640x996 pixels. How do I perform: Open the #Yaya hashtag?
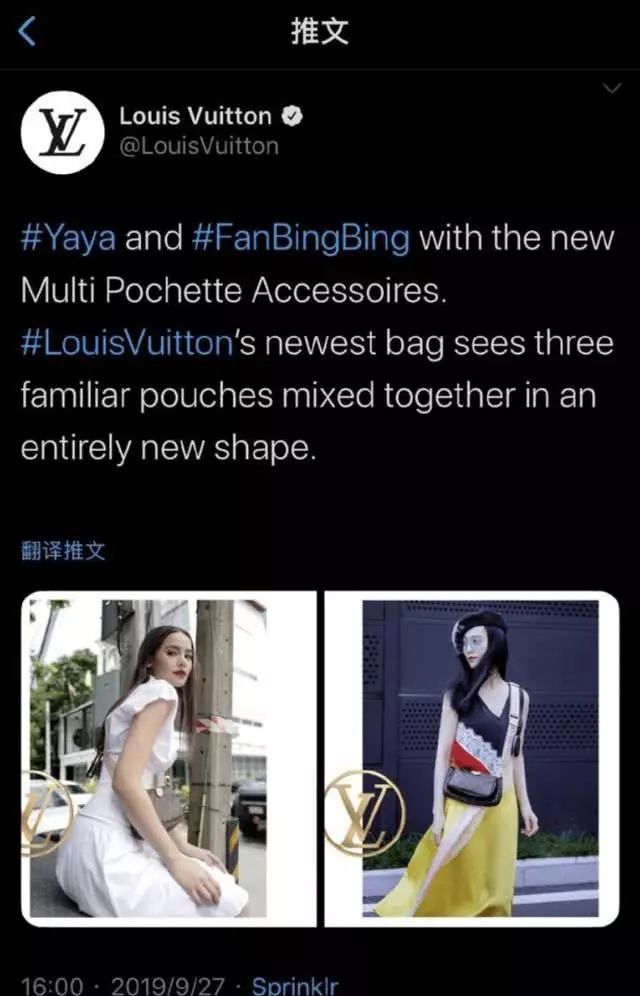[x=68, y=239]
